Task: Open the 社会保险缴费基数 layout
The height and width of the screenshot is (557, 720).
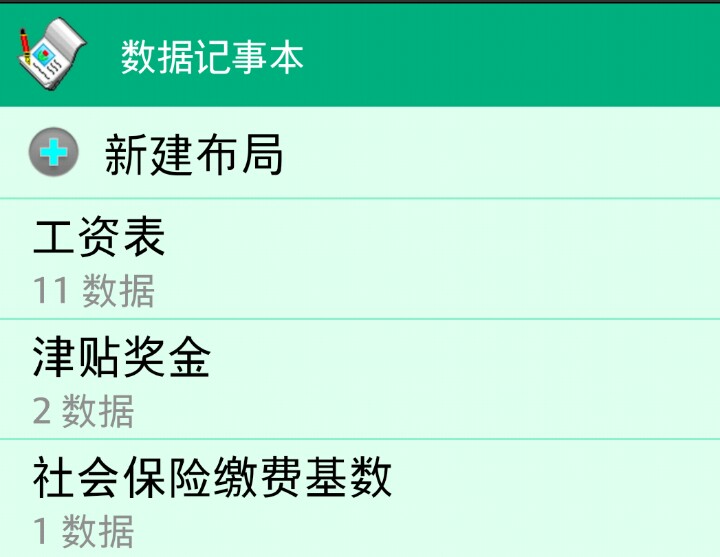Action: 212,499
